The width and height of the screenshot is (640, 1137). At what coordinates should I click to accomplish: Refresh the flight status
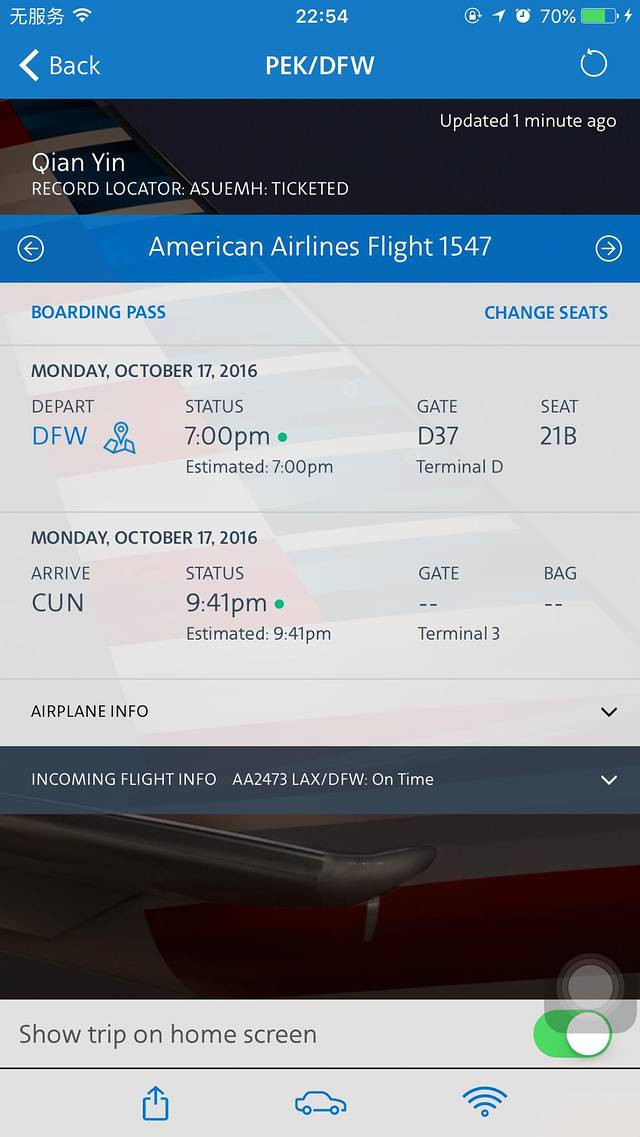tap(593, 64)
